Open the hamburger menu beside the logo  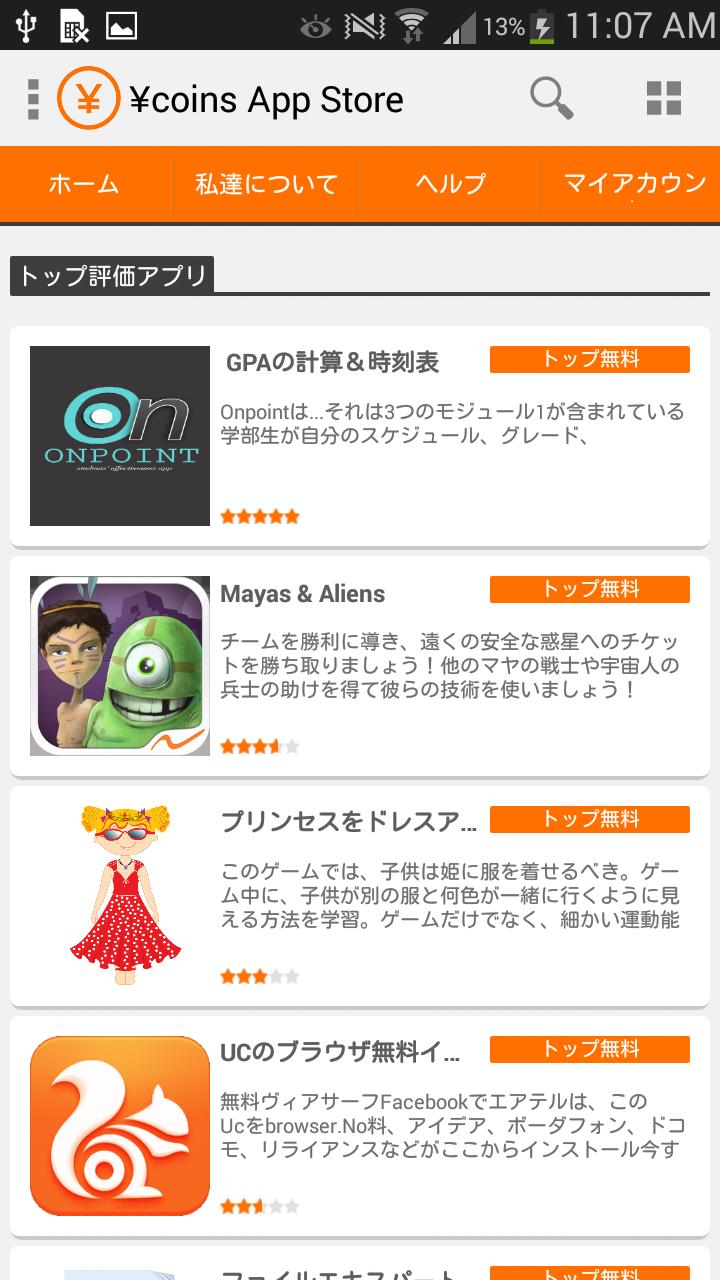[x=35, y=99]
